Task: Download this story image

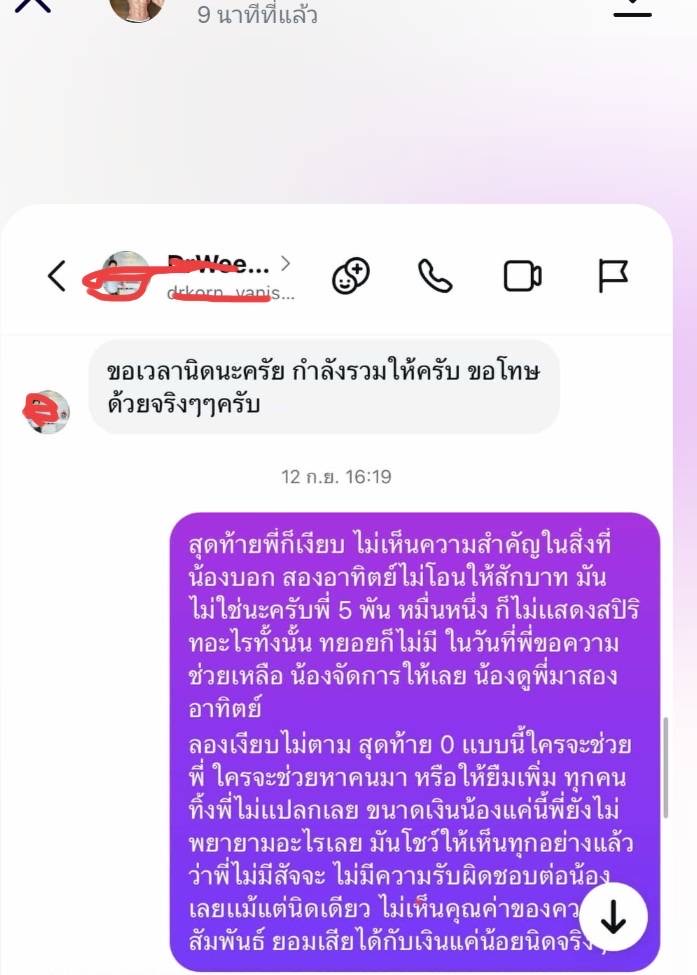Action: pyautogui.click(x=632, y=6)
